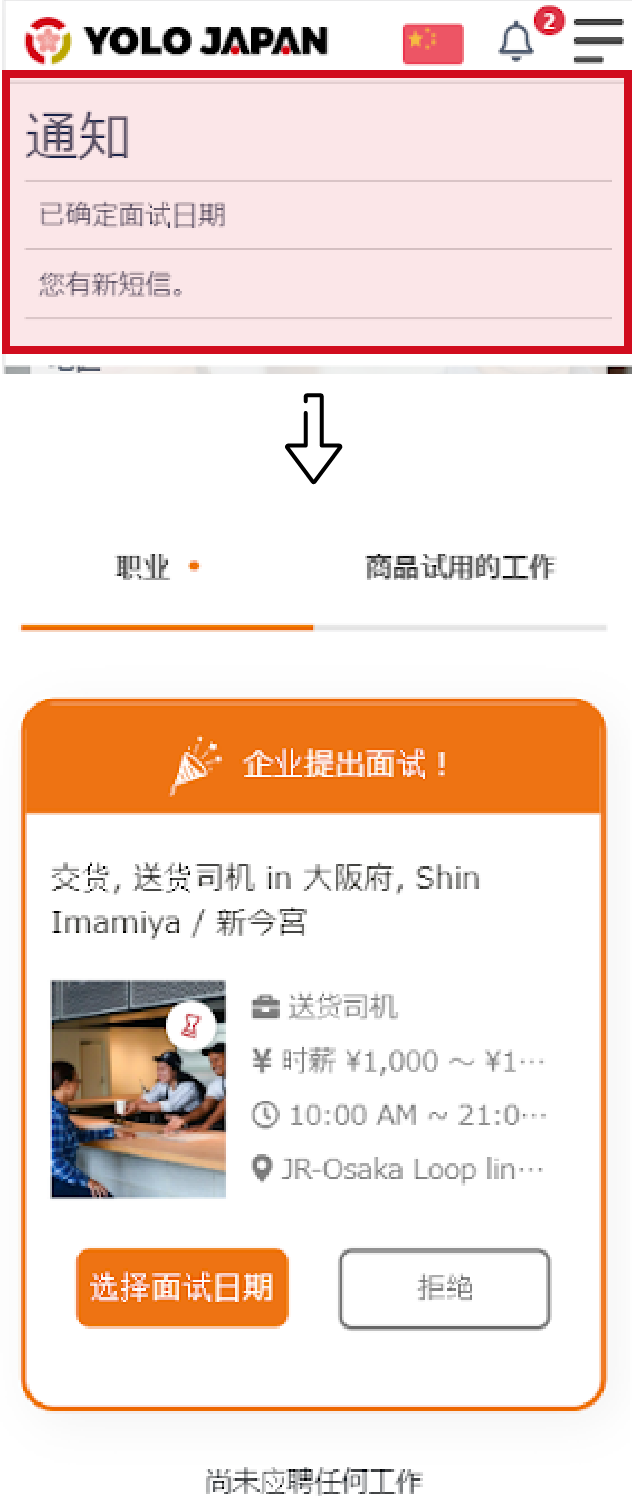The width and height of the screenshot is (632, 1508).
Task: Open the notifications bell
Action: [516, 42]
